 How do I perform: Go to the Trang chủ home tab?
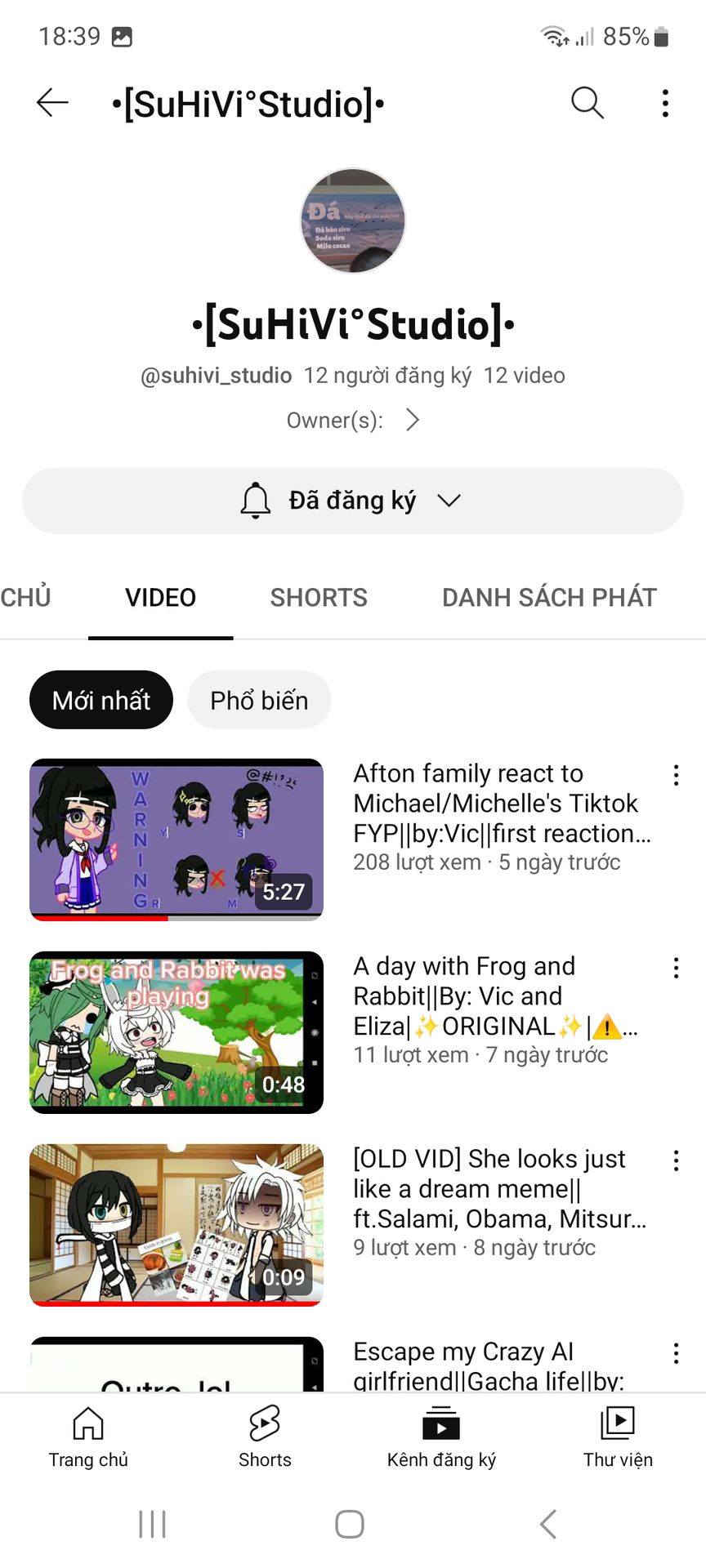coord(88,1437)
